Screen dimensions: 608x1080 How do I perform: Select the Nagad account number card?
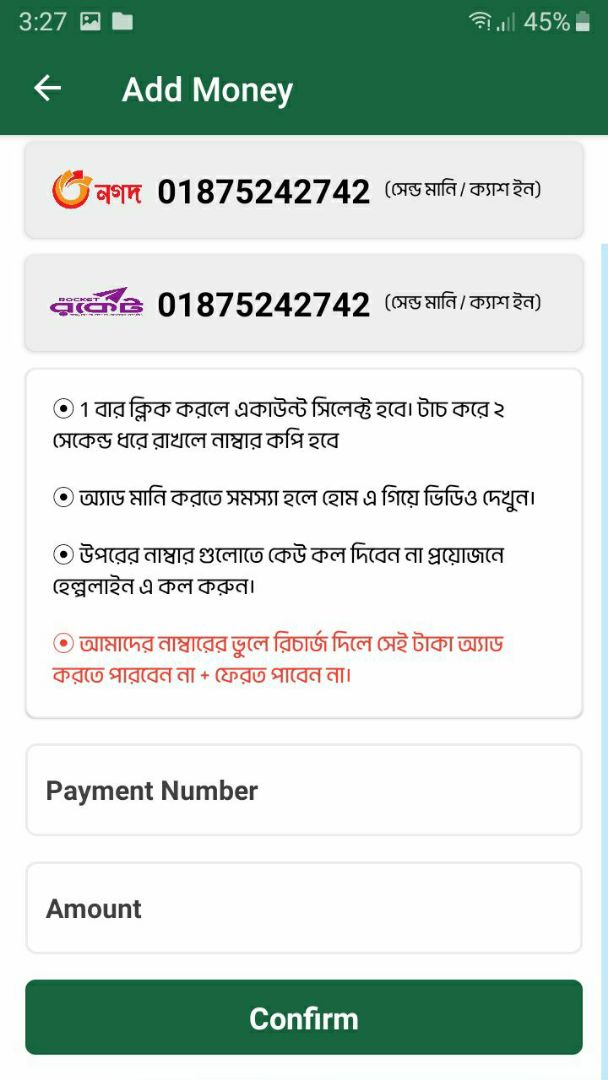coord(304,190)
